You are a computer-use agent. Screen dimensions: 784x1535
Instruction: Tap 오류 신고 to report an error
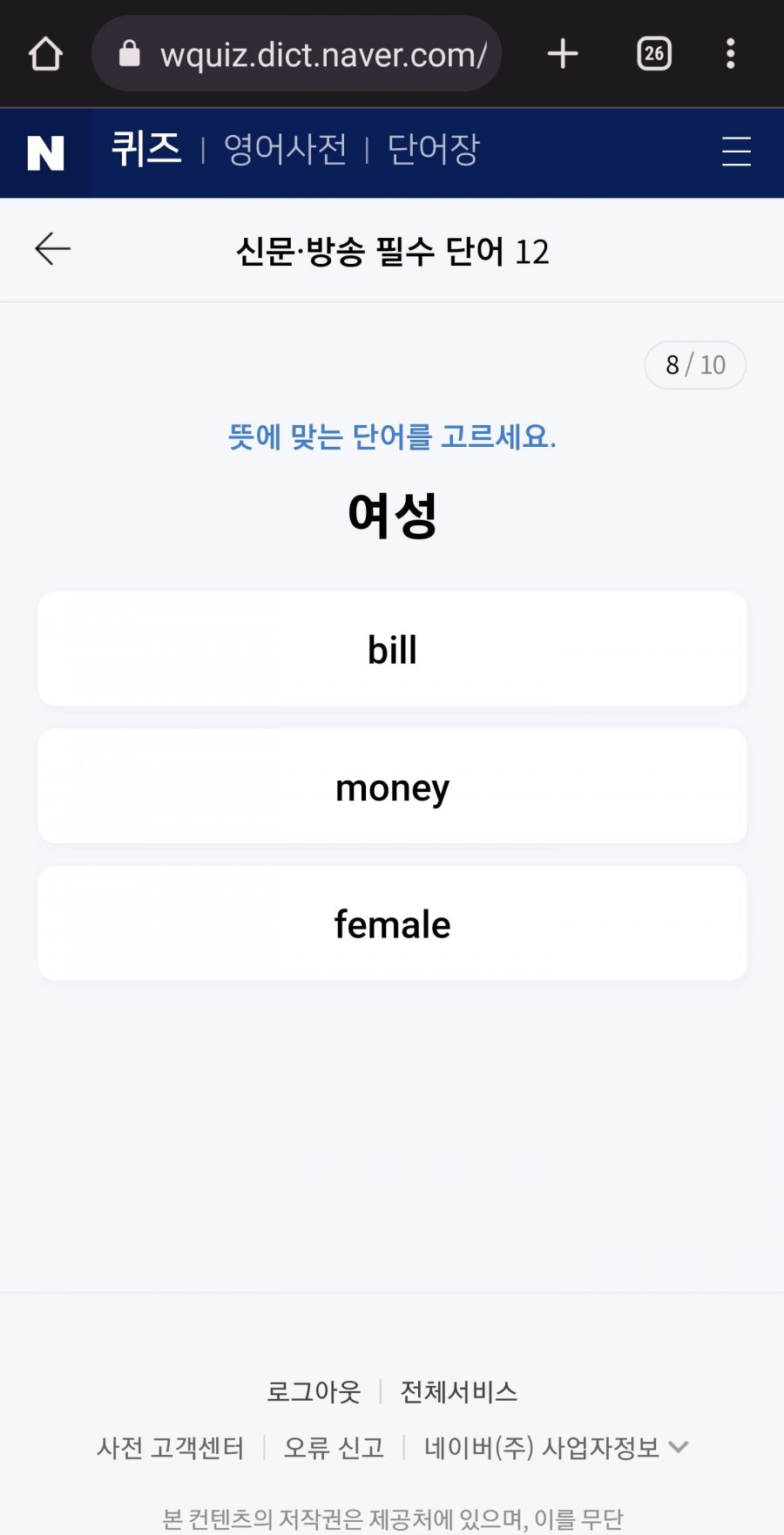click(x=334, y=1447)
